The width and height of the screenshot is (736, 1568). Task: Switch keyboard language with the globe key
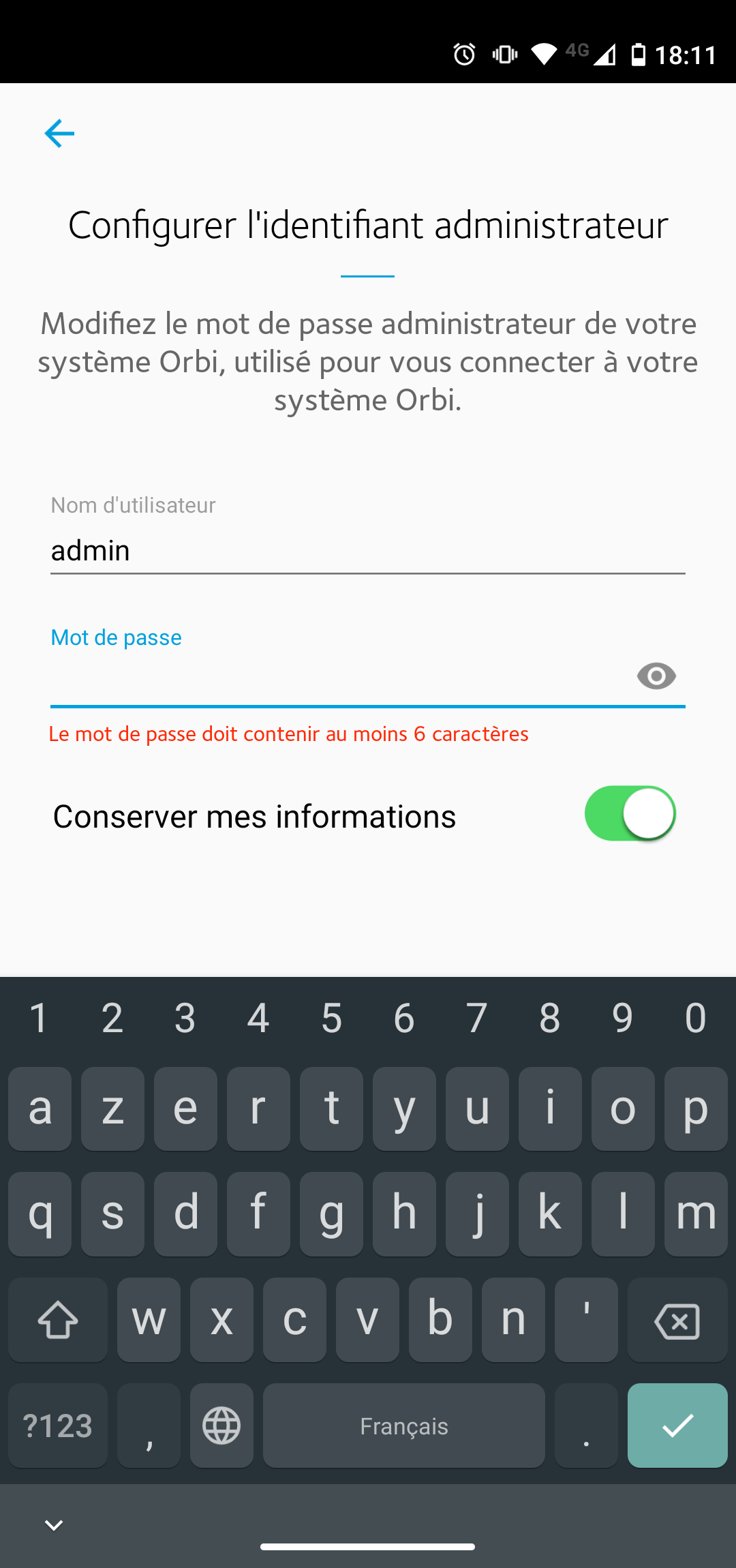pos(221,1426)
